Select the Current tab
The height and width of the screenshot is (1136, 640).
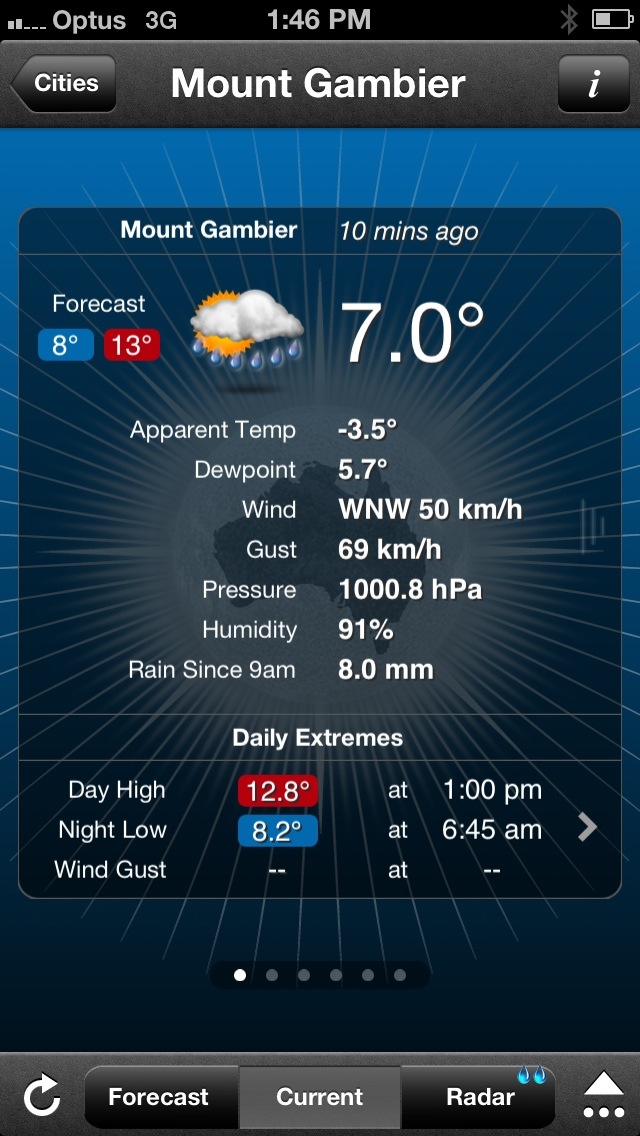(x=320, y=1097)
